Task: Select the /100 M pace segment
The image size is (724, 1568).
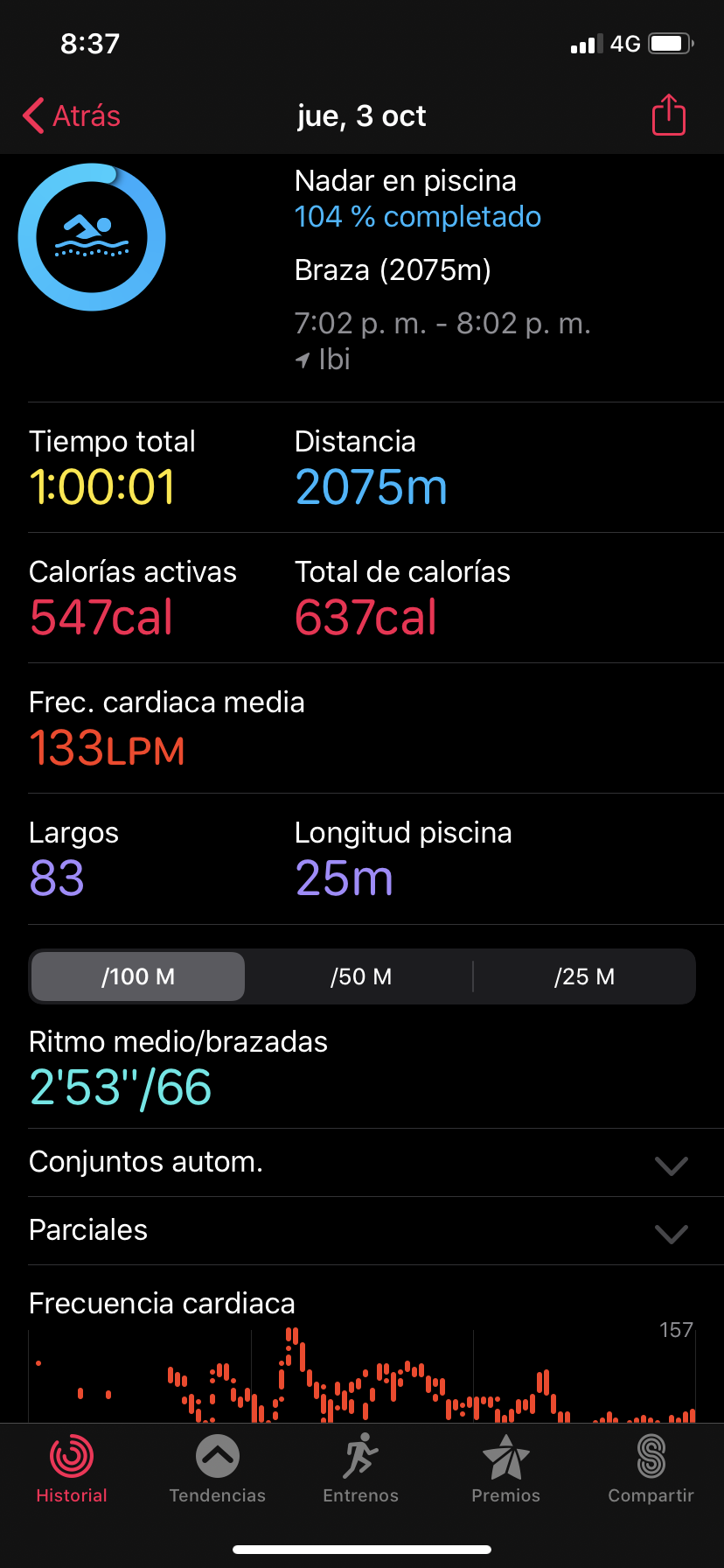Action: click(138, 976)
